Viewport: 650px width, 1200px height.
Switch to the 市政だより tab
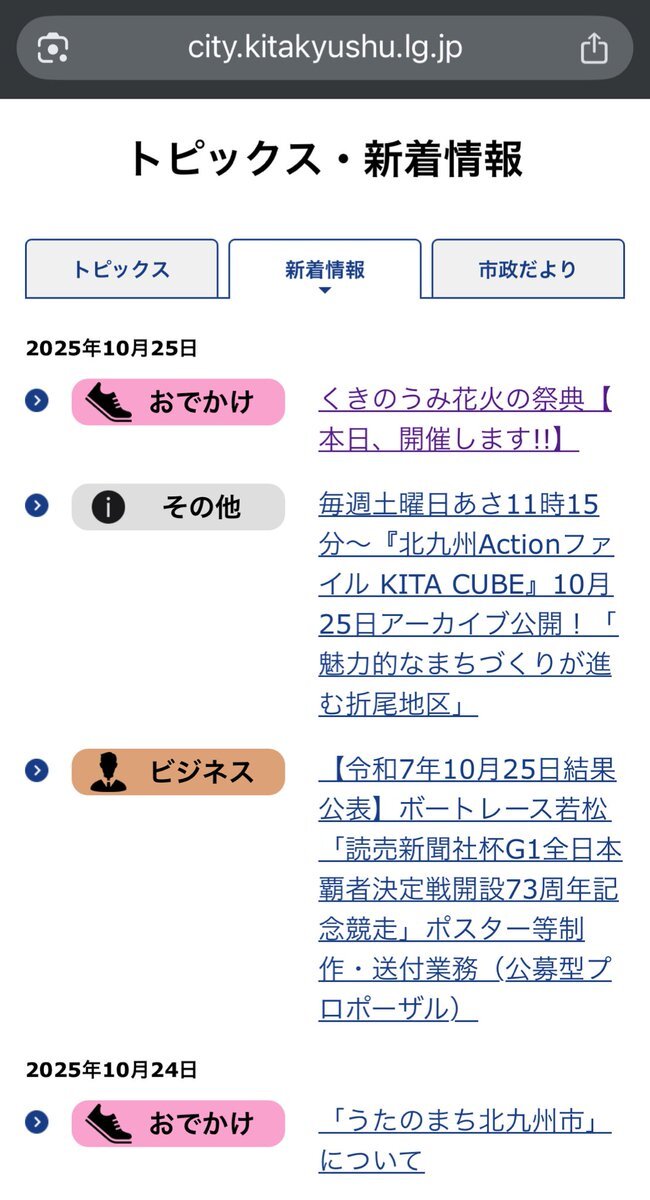point(527,269)
